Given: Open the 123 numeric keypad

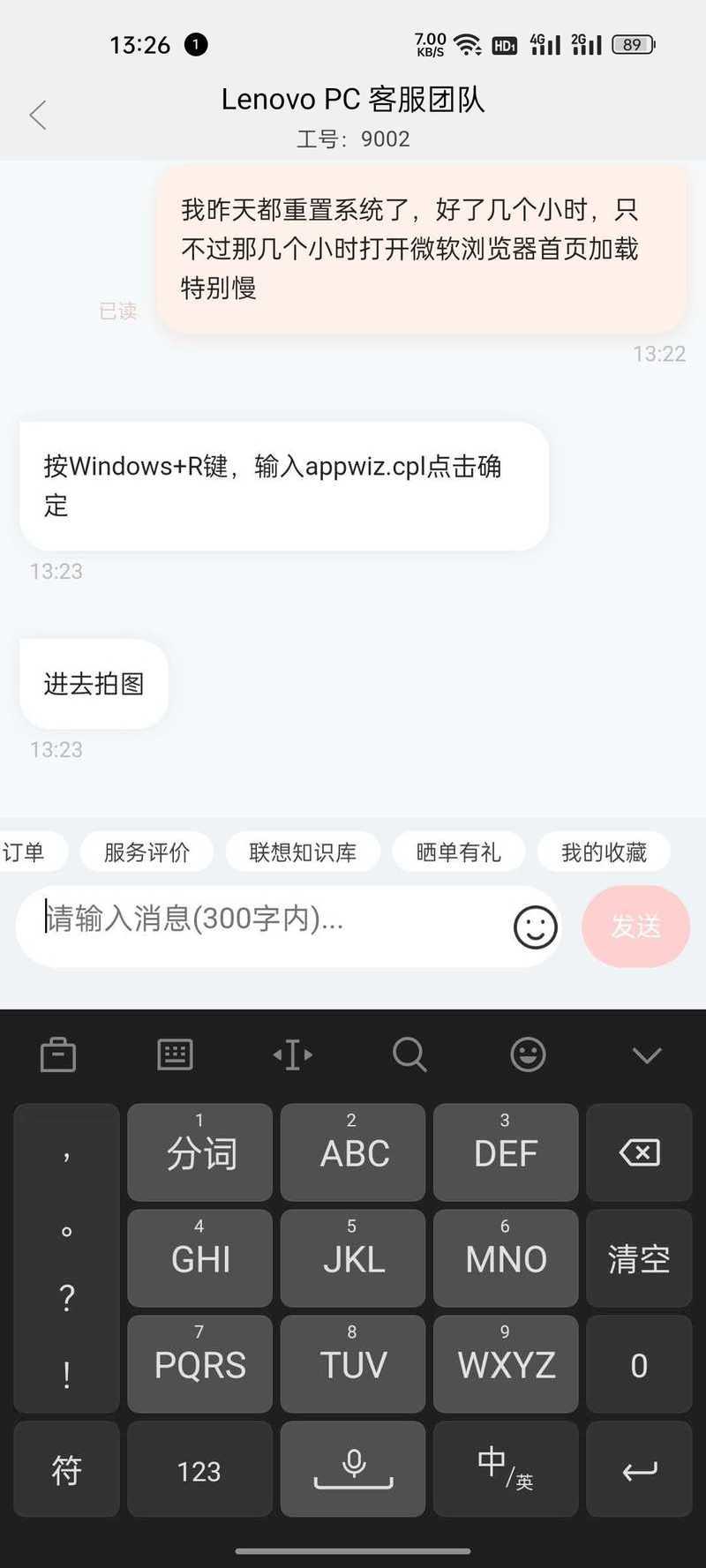Looking at the screenshot, I should pyautogui.click(x=199, y=1468).
